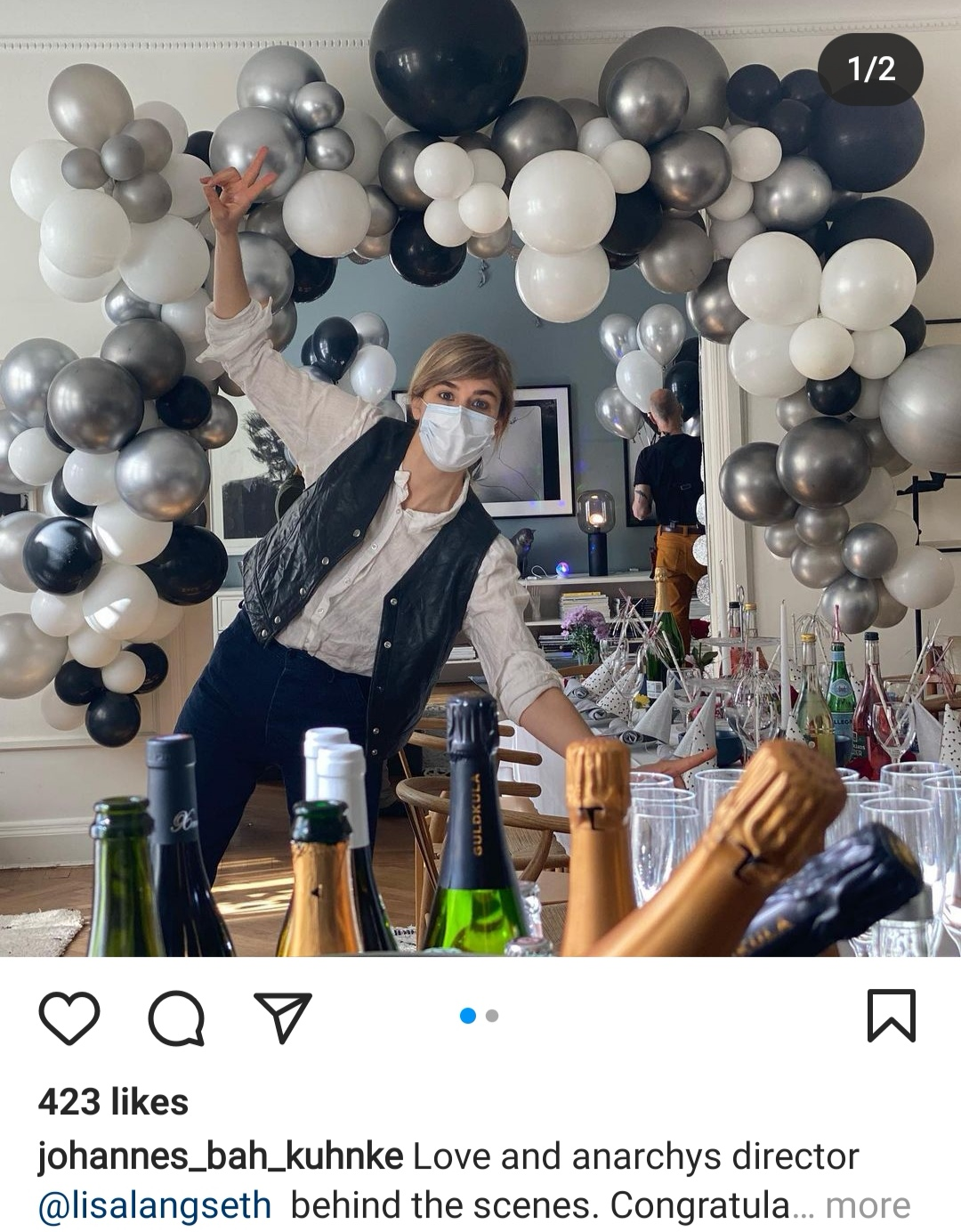Expand the caption with "more"
This screenshot has height=1232, width=961.
click(868, 1205)
